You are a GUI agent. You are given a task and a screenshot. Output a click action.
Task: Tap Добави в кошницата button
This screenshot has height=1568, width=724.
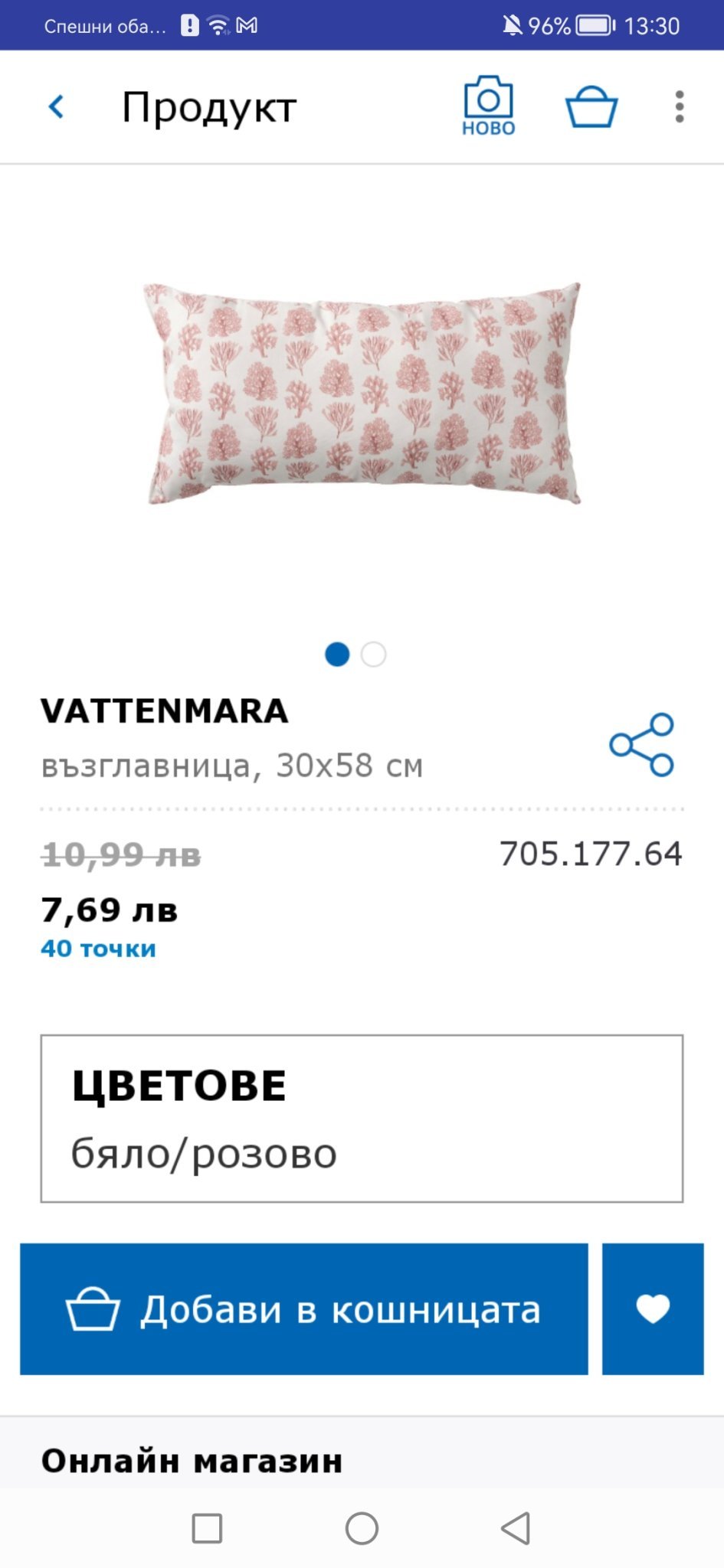[304, 1308]
